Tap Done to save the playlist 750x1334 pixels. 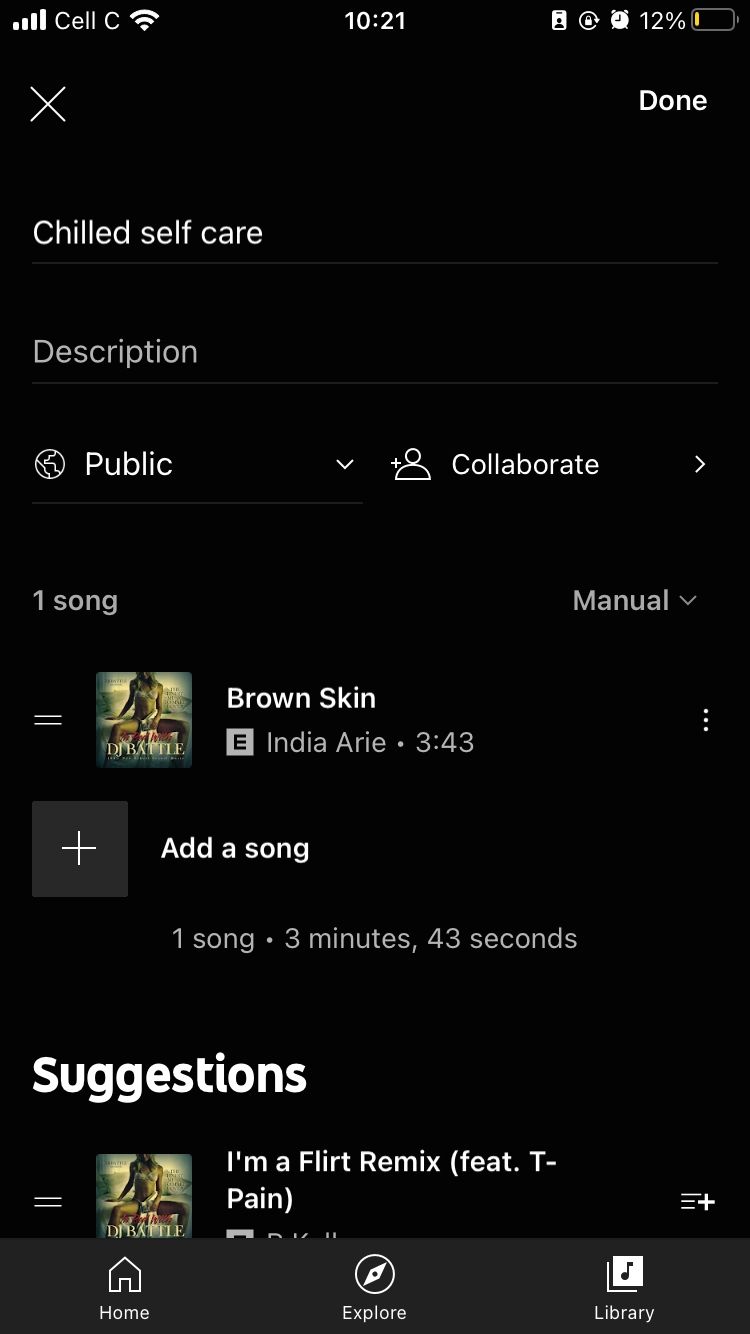(672, 100)
